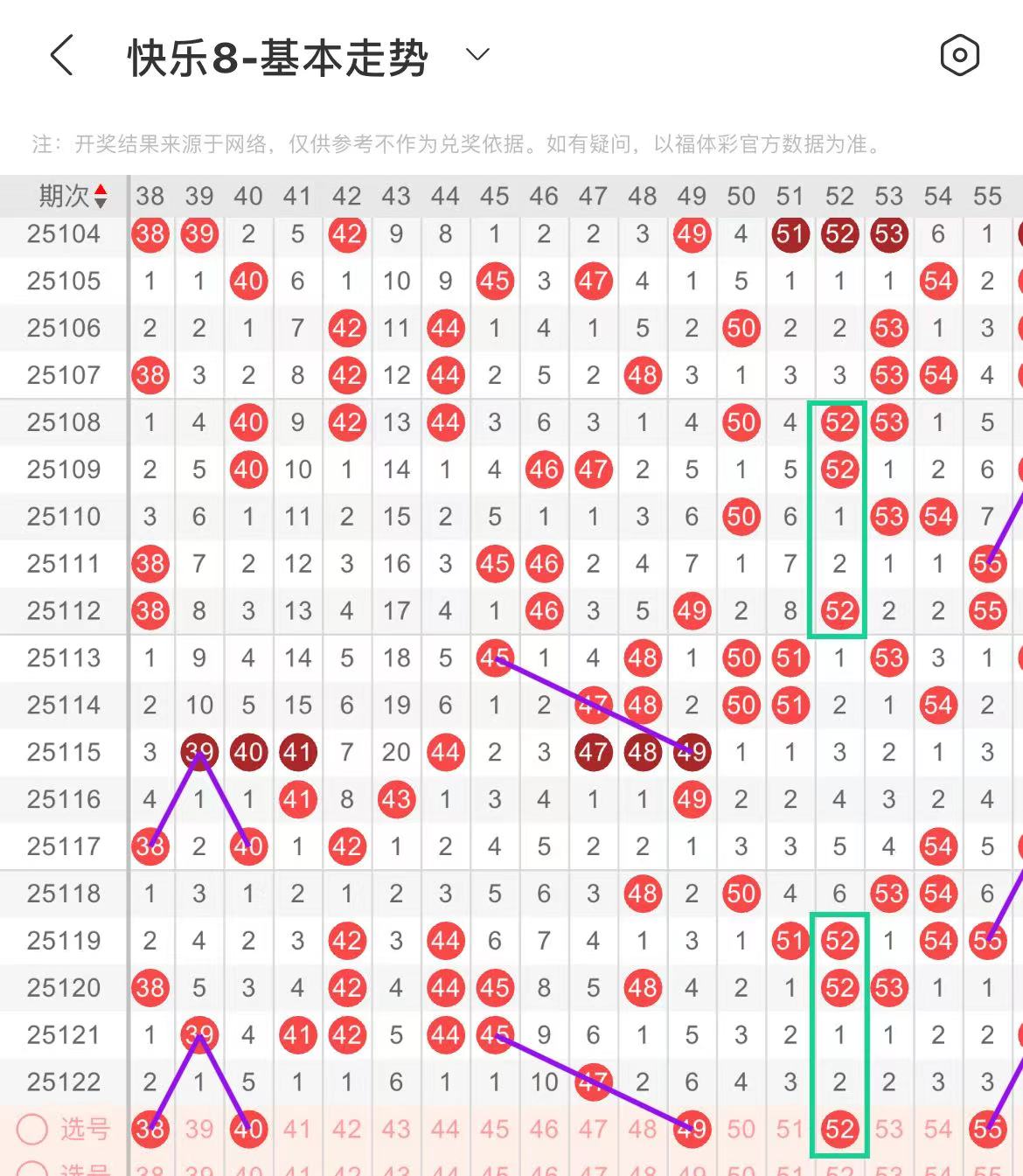Viewport: 1023px width, 1176px height.
Task: Deselect number 38 in the 选号 row
Action: click(150, 1129)
